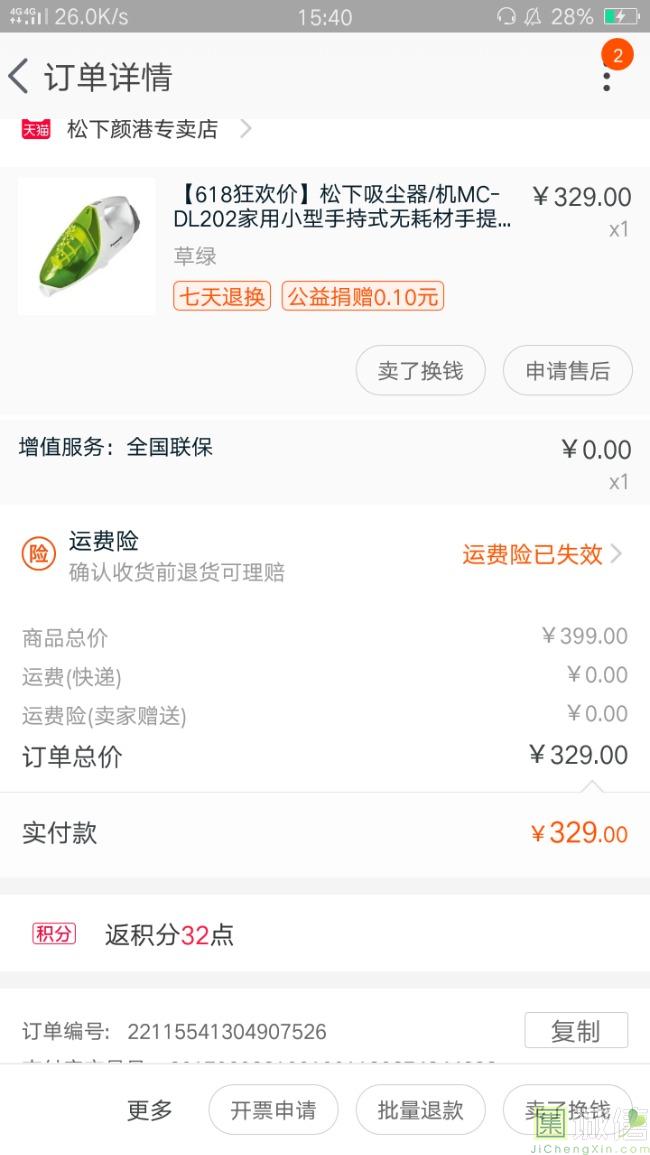Copy the order number with 复制
Image resolution: width=650 pixels, height=1155 pixels.
(576, 1030)
